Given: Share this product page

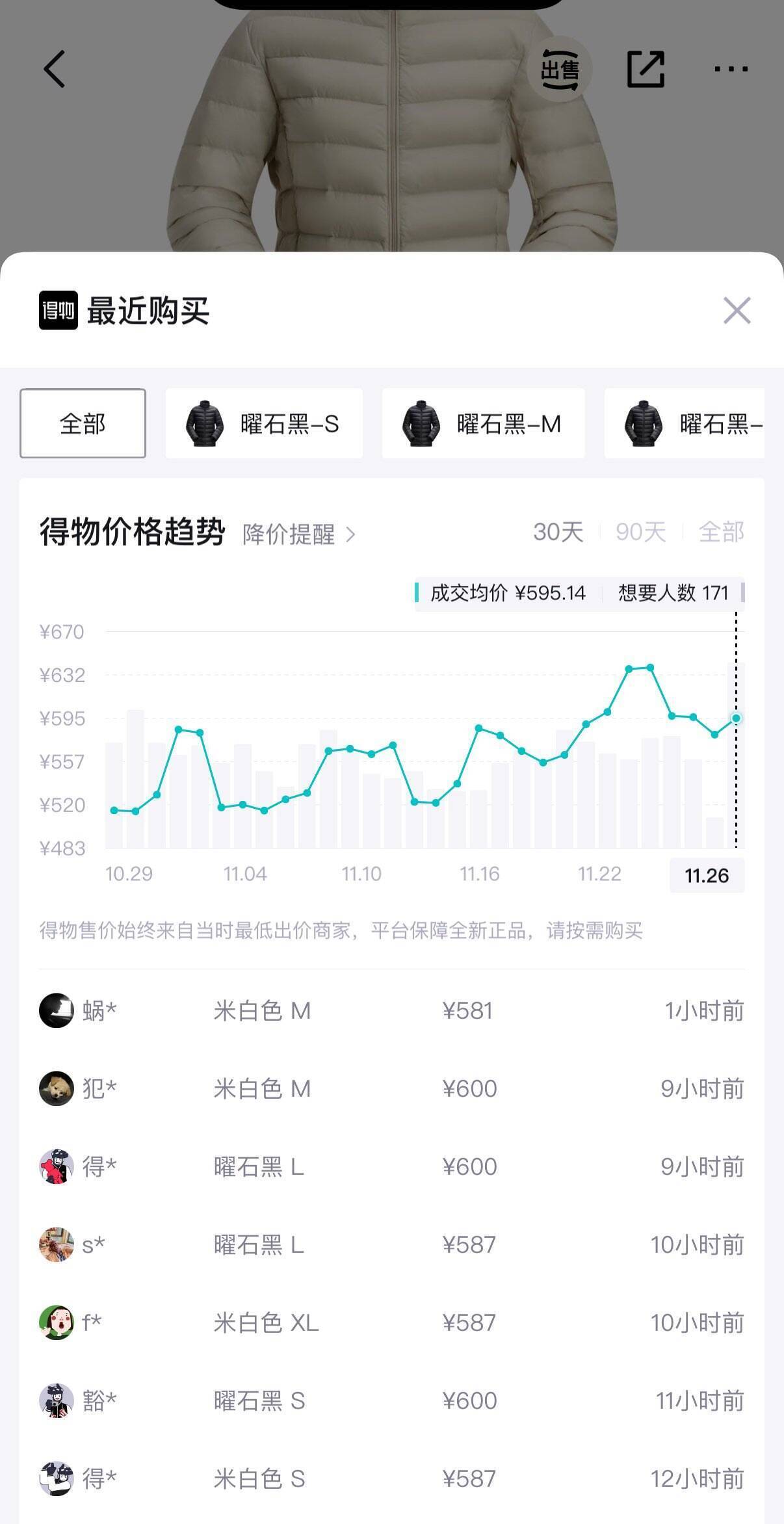Looking at the screenshot, I should pos(646,69).
